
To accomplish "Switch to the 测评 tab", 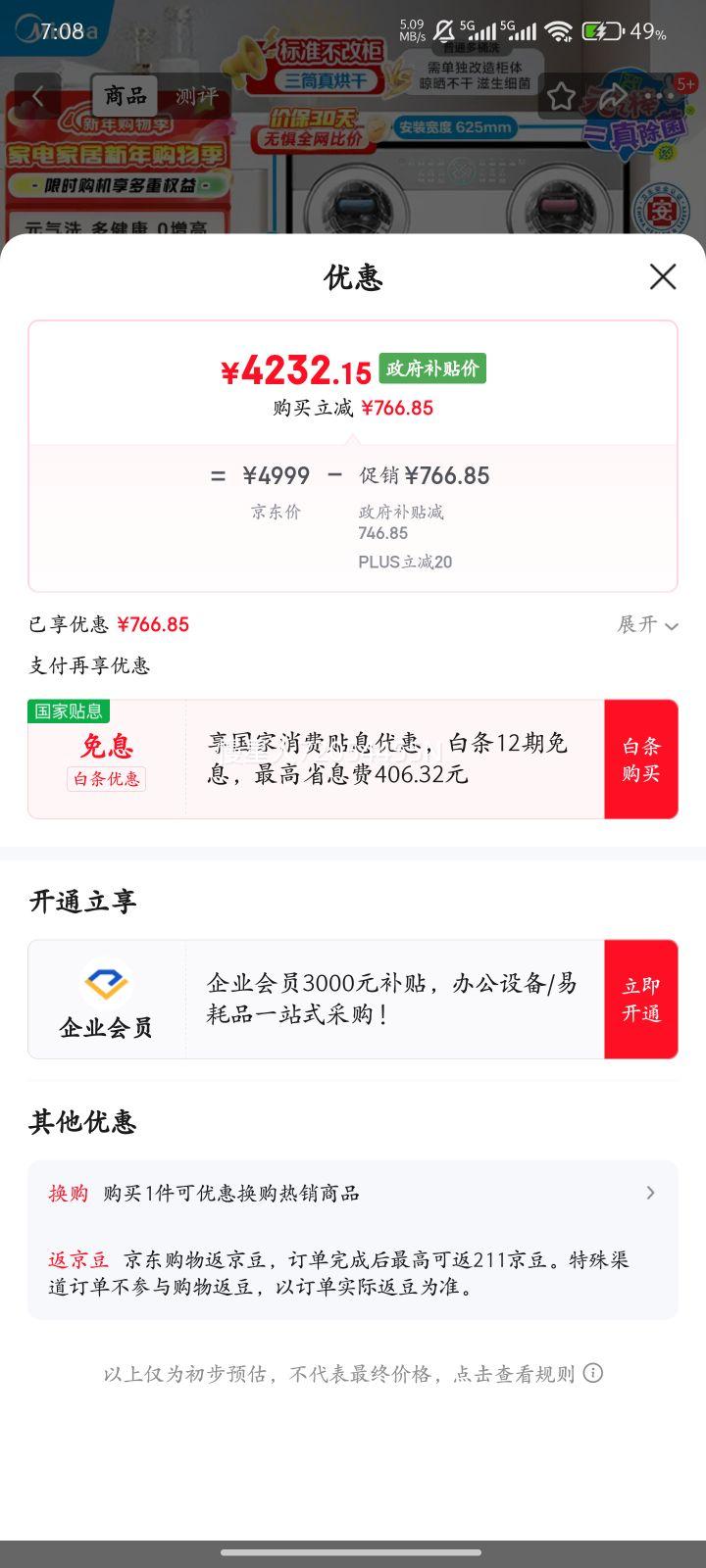I will (x=196, y=96).
